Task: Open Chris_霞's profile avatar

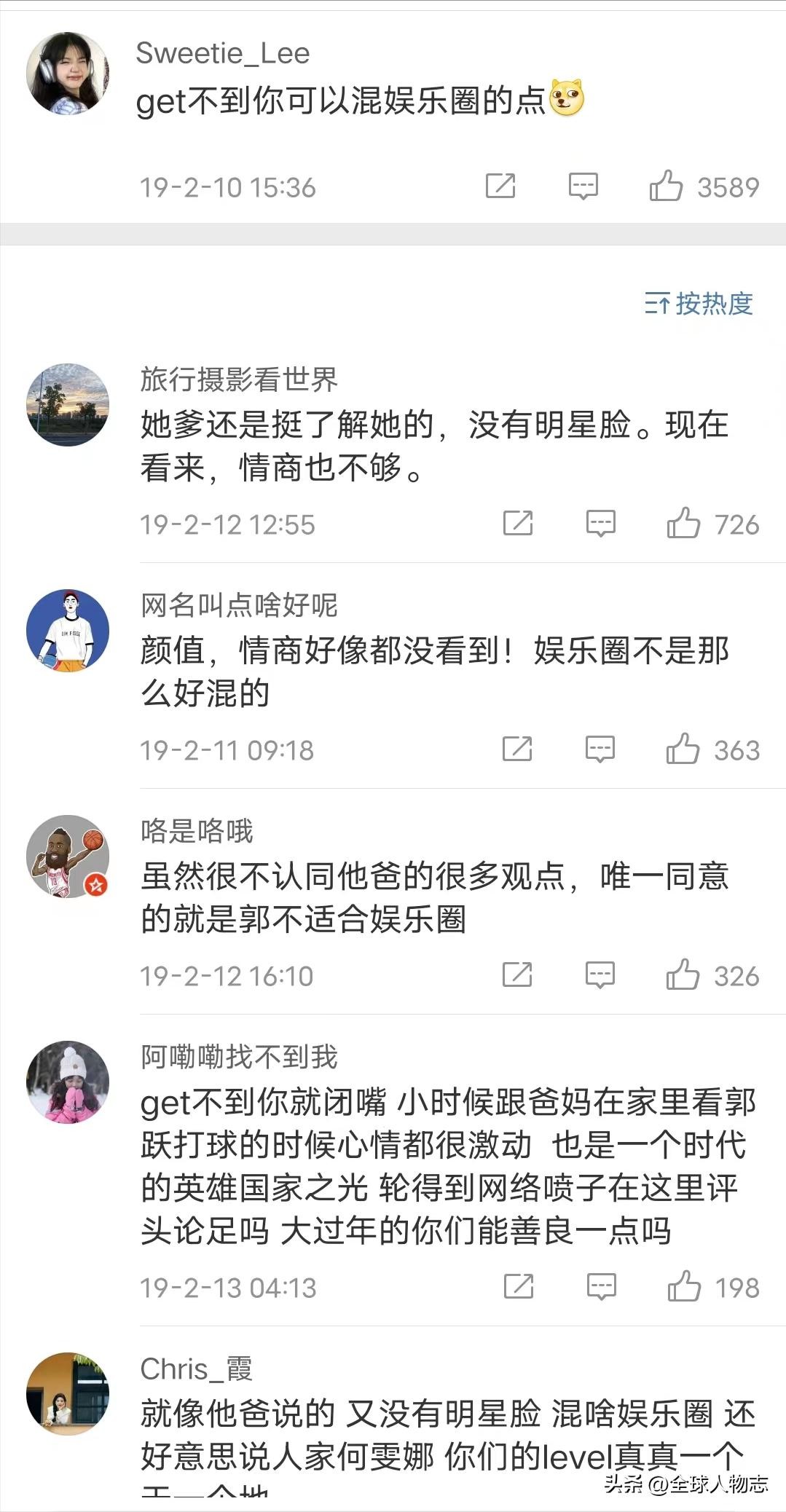Action: (67, 1393)
